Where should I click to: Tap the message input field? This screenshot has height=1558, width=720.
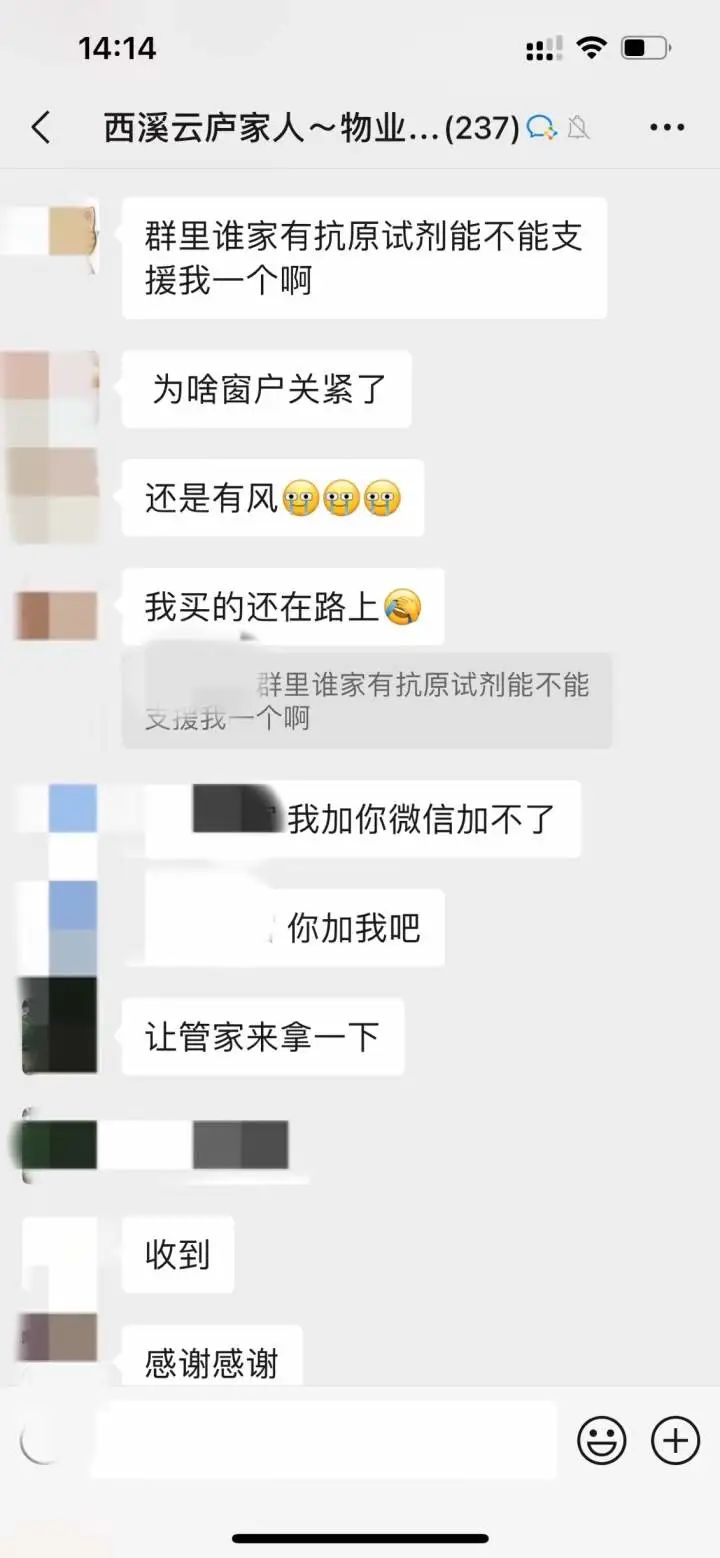(x=324, y=1440)
